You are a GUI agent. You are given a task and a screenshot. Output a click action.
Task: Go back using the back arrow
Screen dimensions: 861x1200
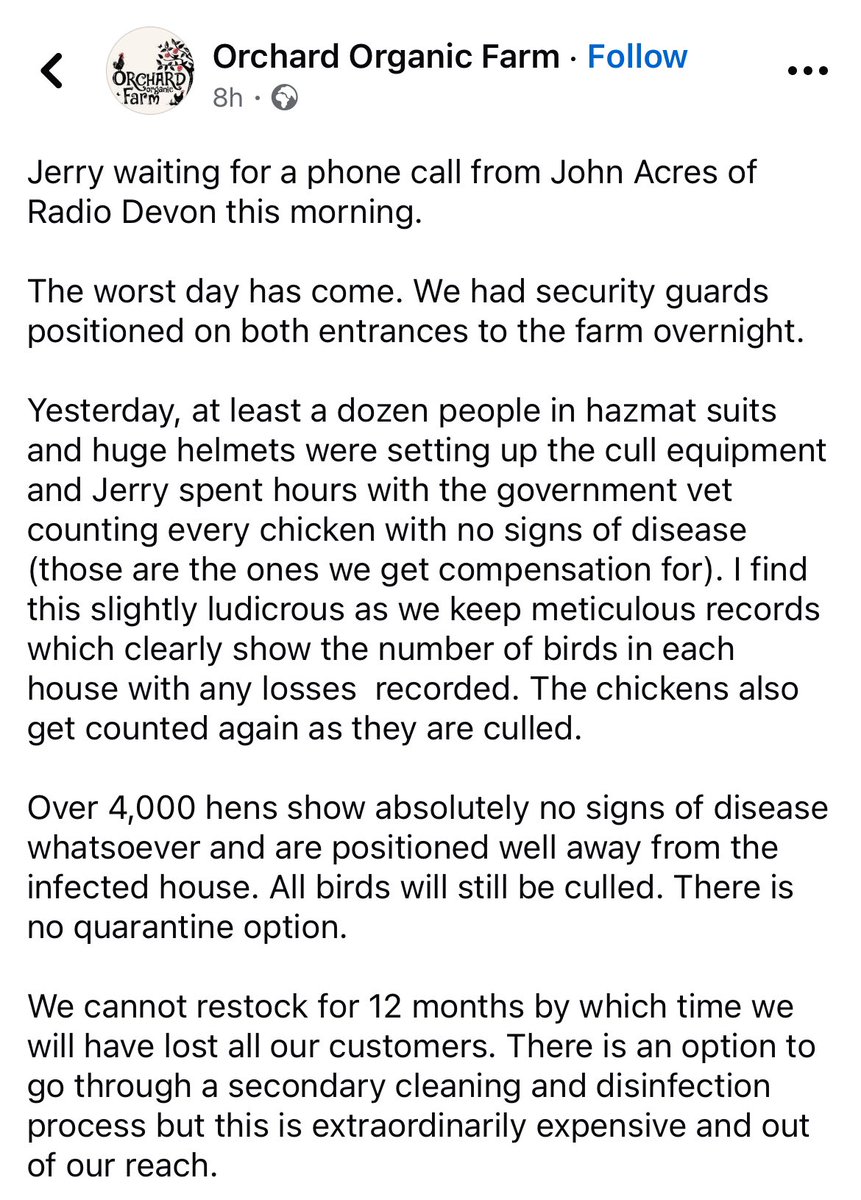pyautogui.click(x=51, y=72)
